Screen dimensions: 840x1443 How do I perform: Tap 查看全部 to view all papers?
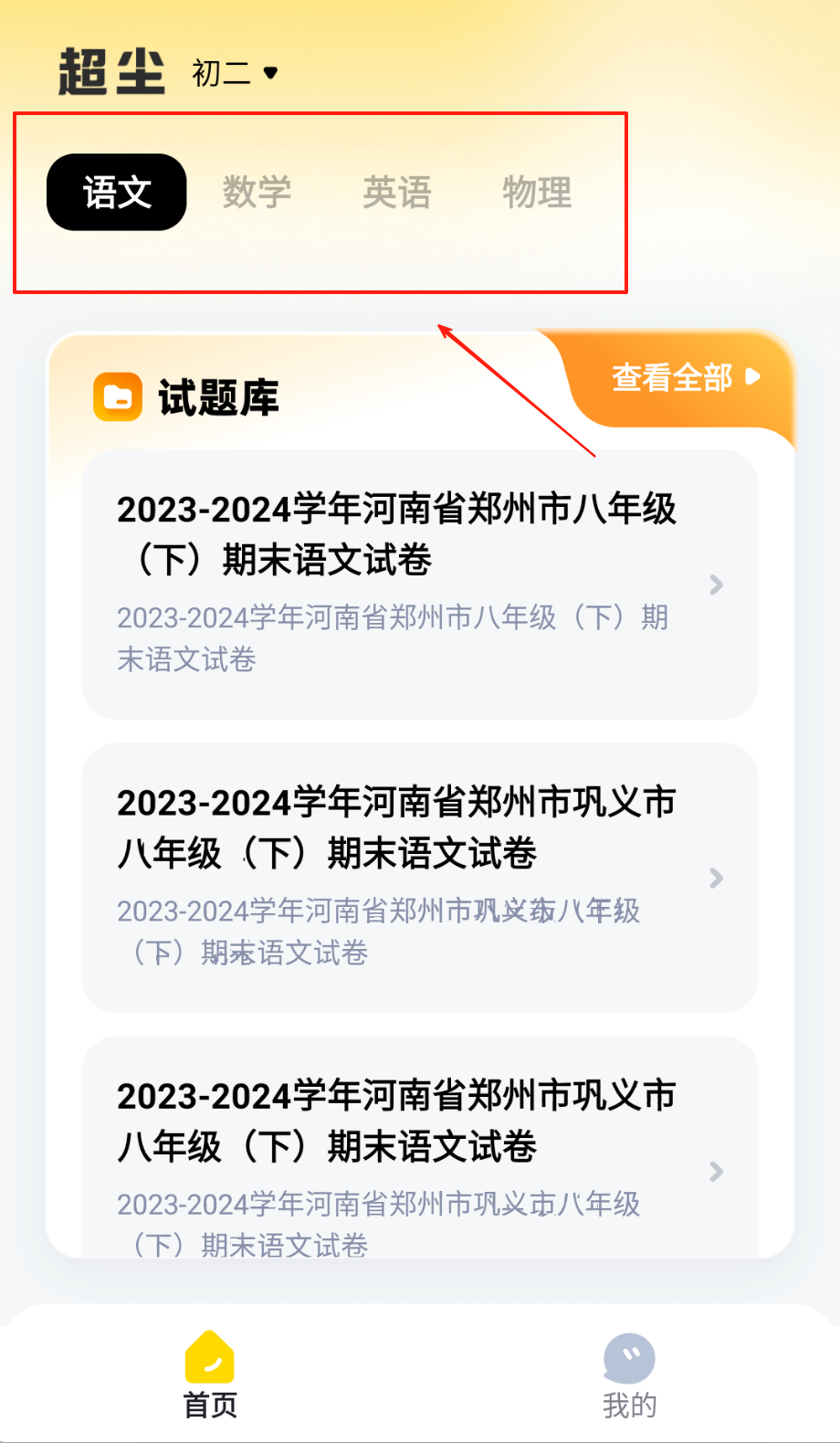[685, 377]
